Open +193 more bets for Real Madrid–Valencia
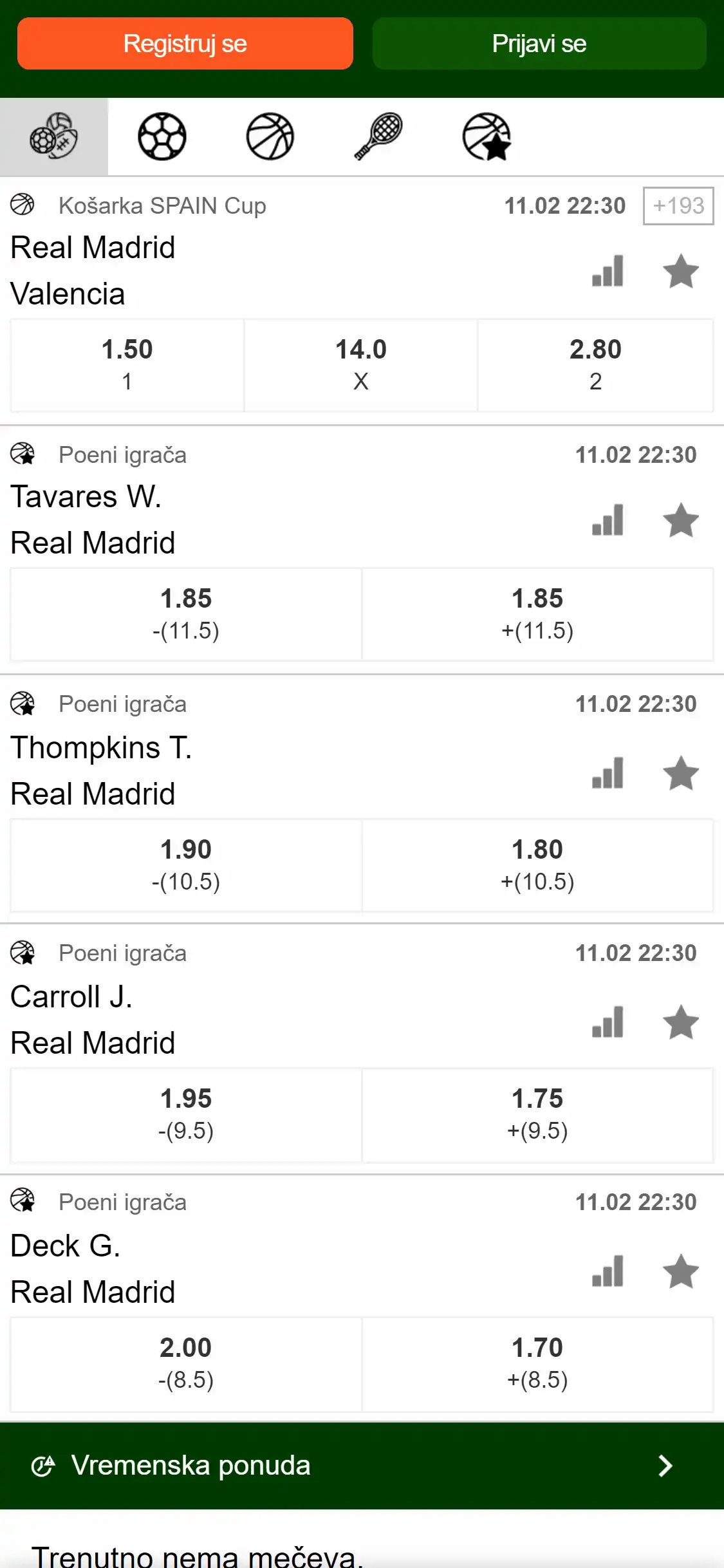The image size is (724, 1568). [x=678, y=206]
